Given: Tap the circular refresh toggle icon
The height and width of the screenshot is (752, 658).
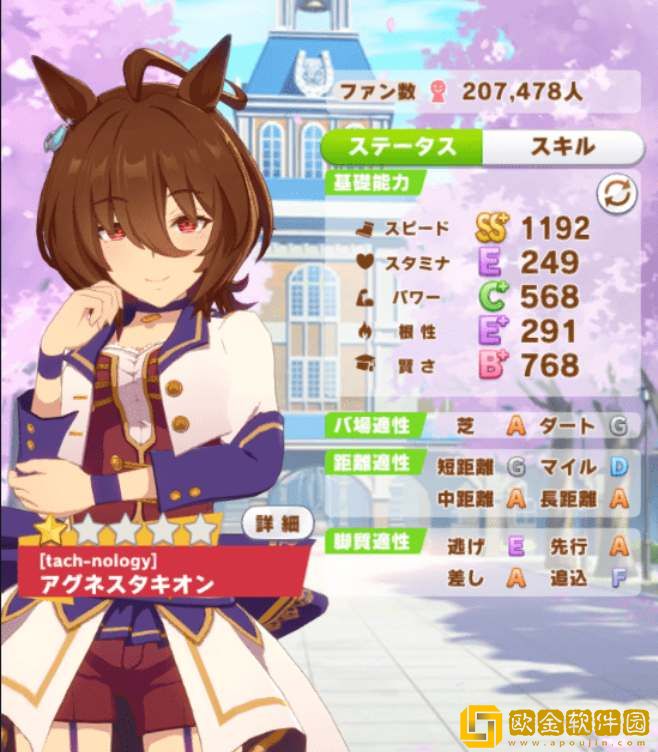Looking at the screenshot, I should (618, 194).
